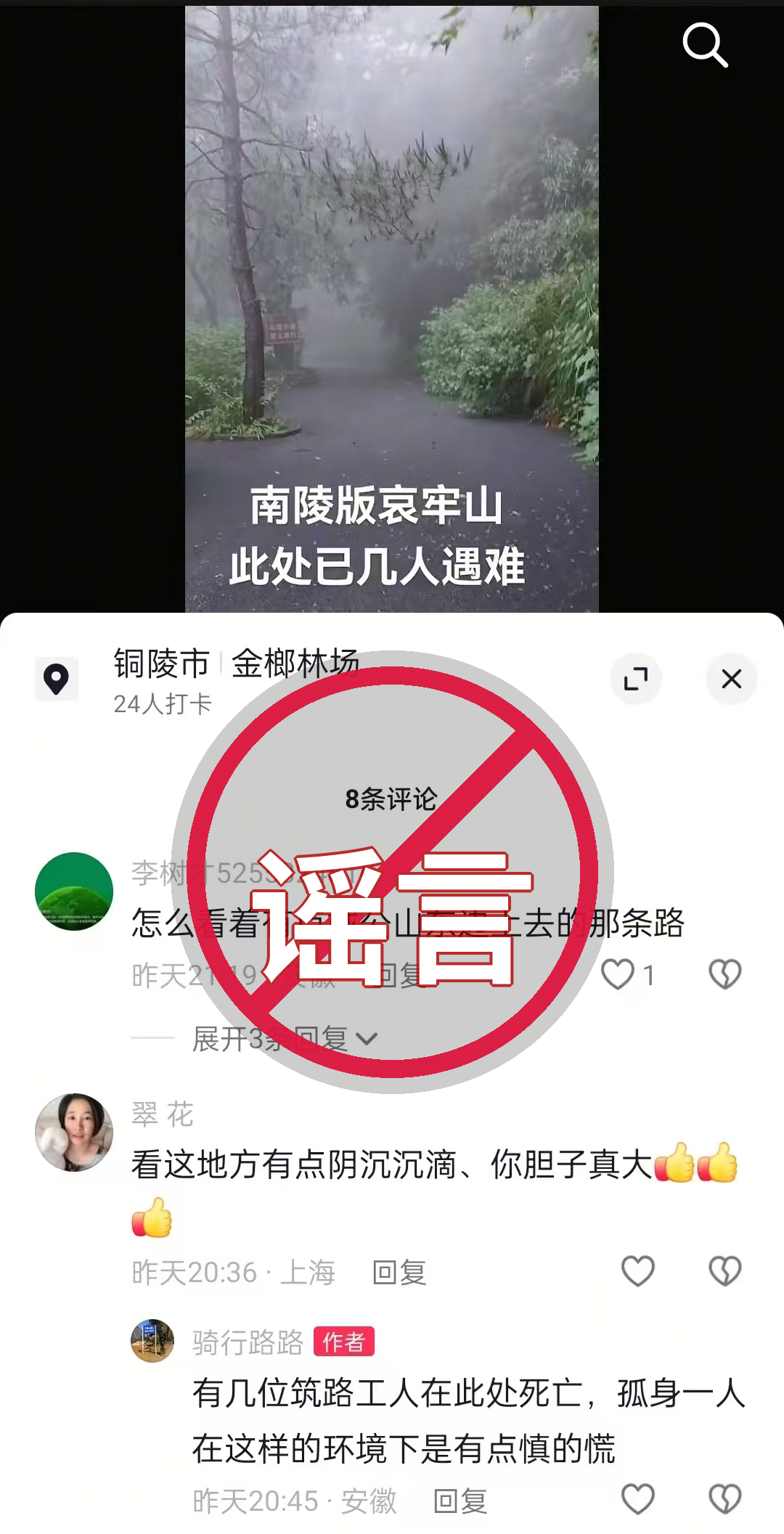Open 骑行路路 author profile

(152, 1341)
